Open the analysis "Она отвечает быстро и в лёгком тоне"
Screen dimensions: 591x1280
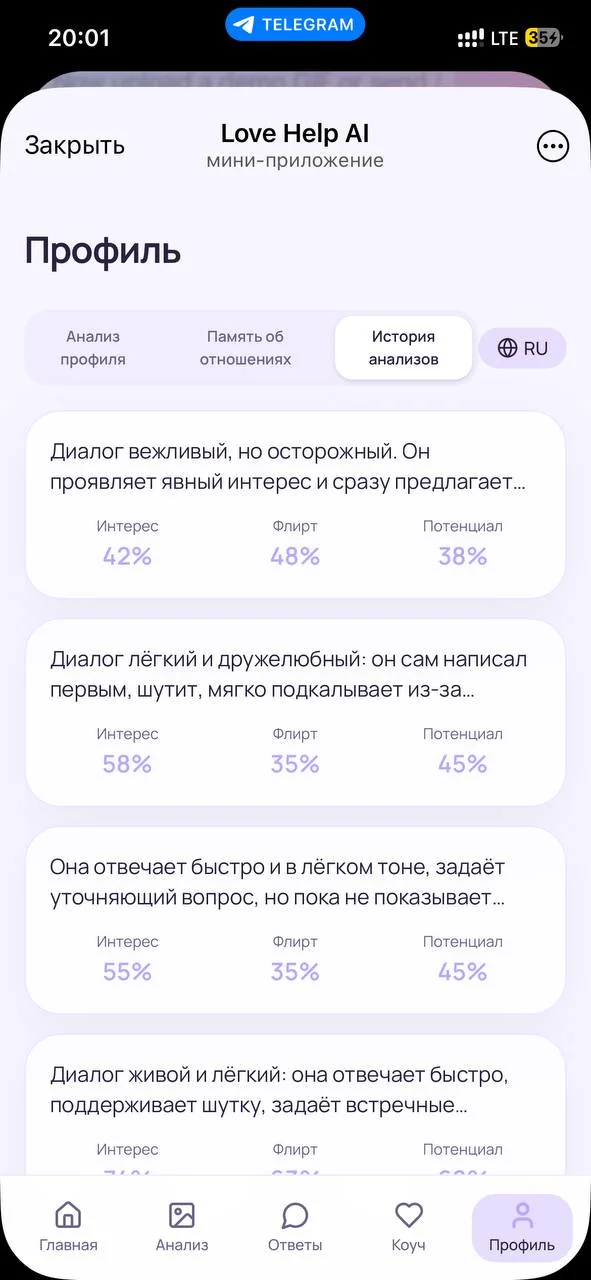point(295,921)
